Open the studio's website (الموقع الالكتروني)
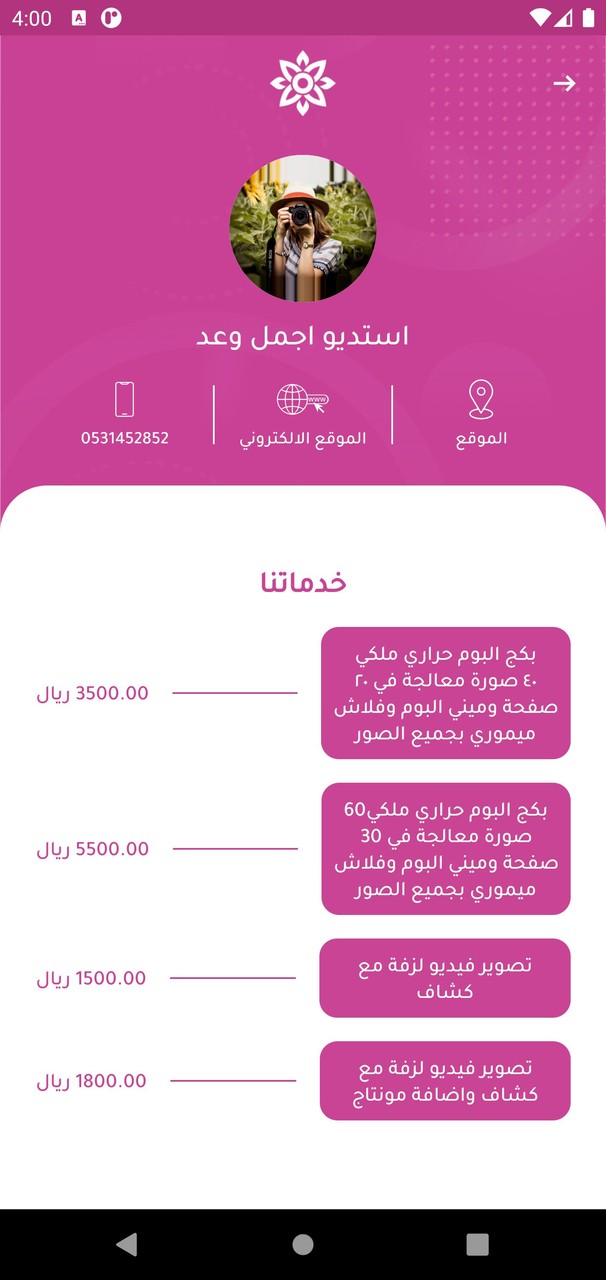Viewport: 606px width, 1280px height. coord(302,414)
